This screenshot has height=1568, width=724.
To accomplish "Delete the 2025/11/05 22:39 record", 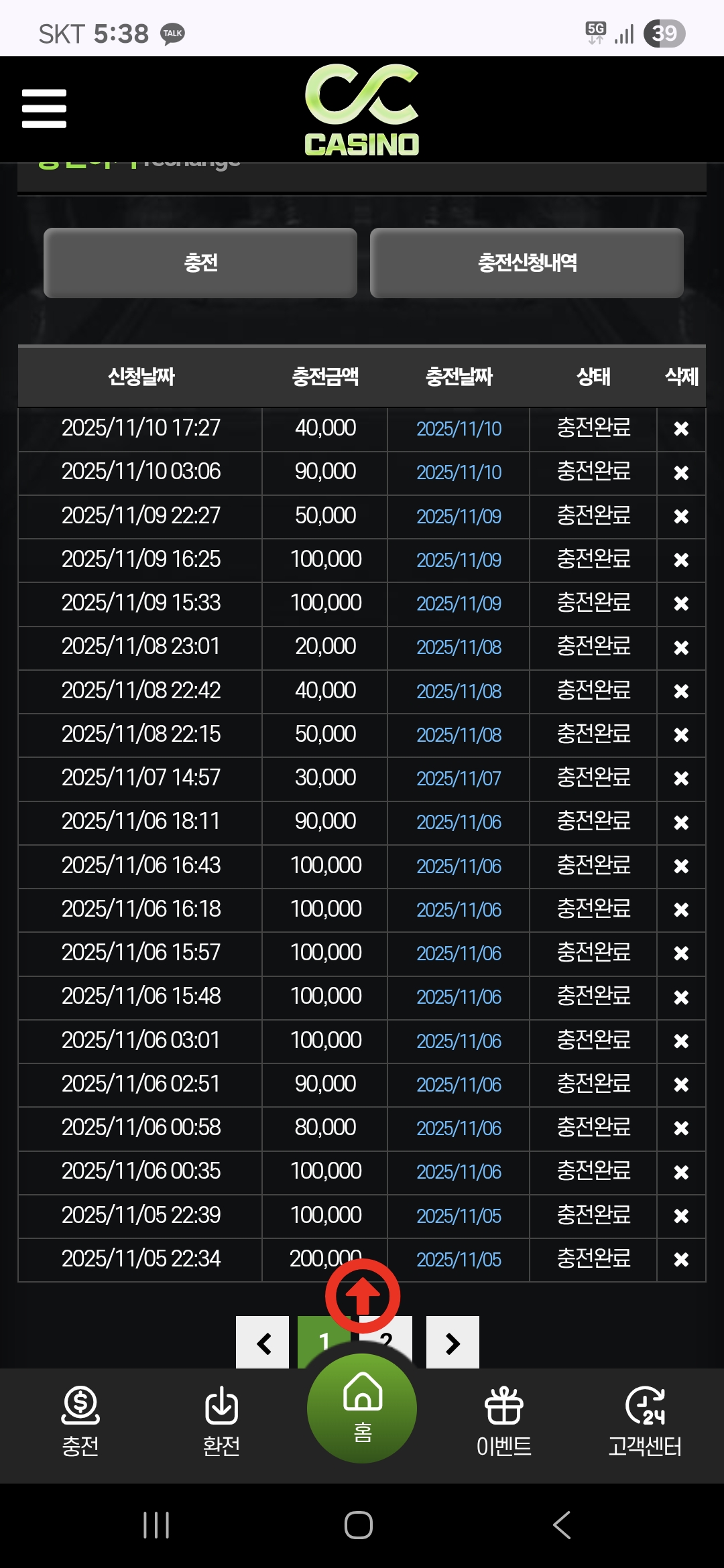I will [681, 1216].
